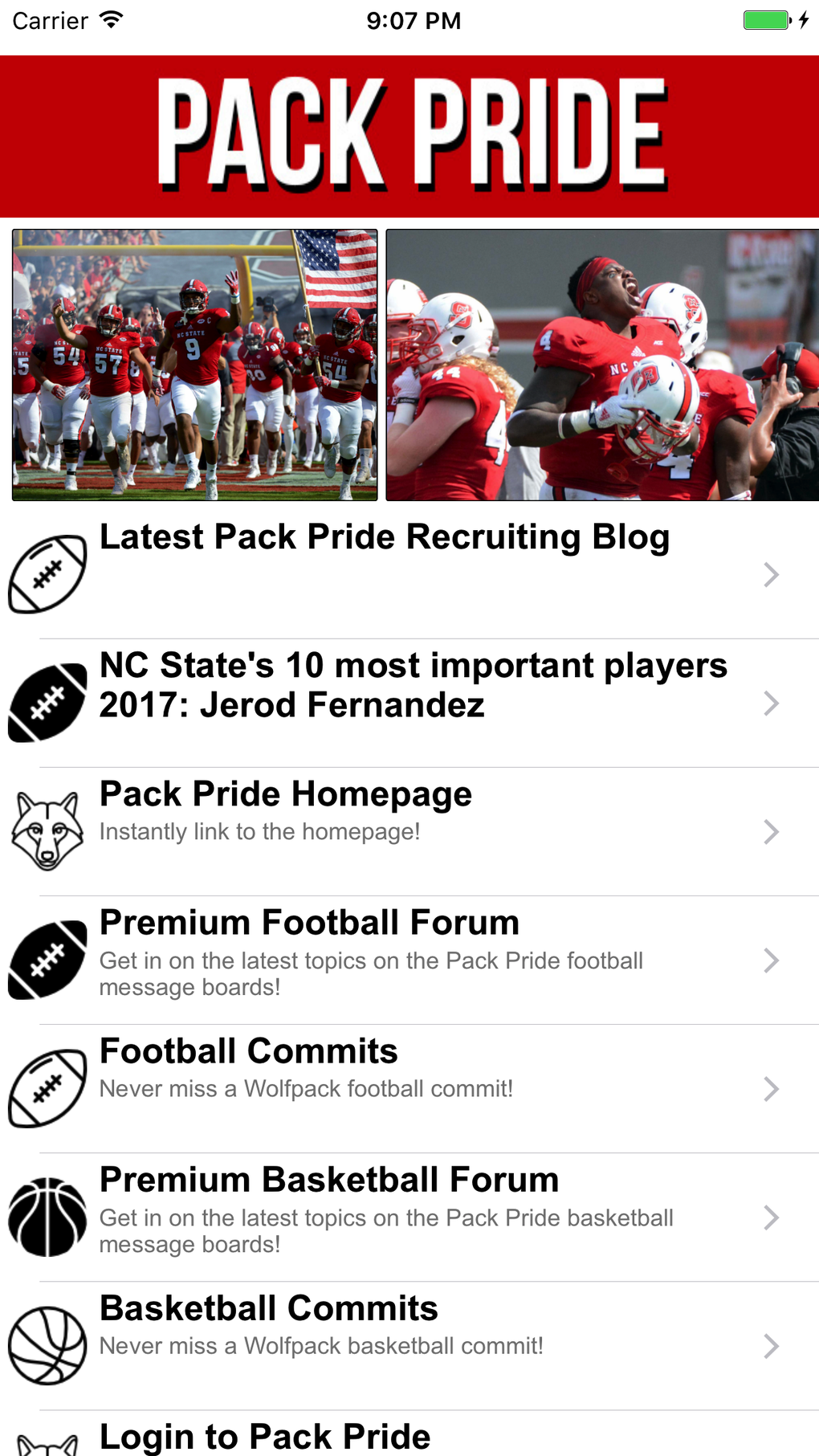Expand the Football Commits row chevron
This screenshot has height=1456, width=819.
(771, 1089)
